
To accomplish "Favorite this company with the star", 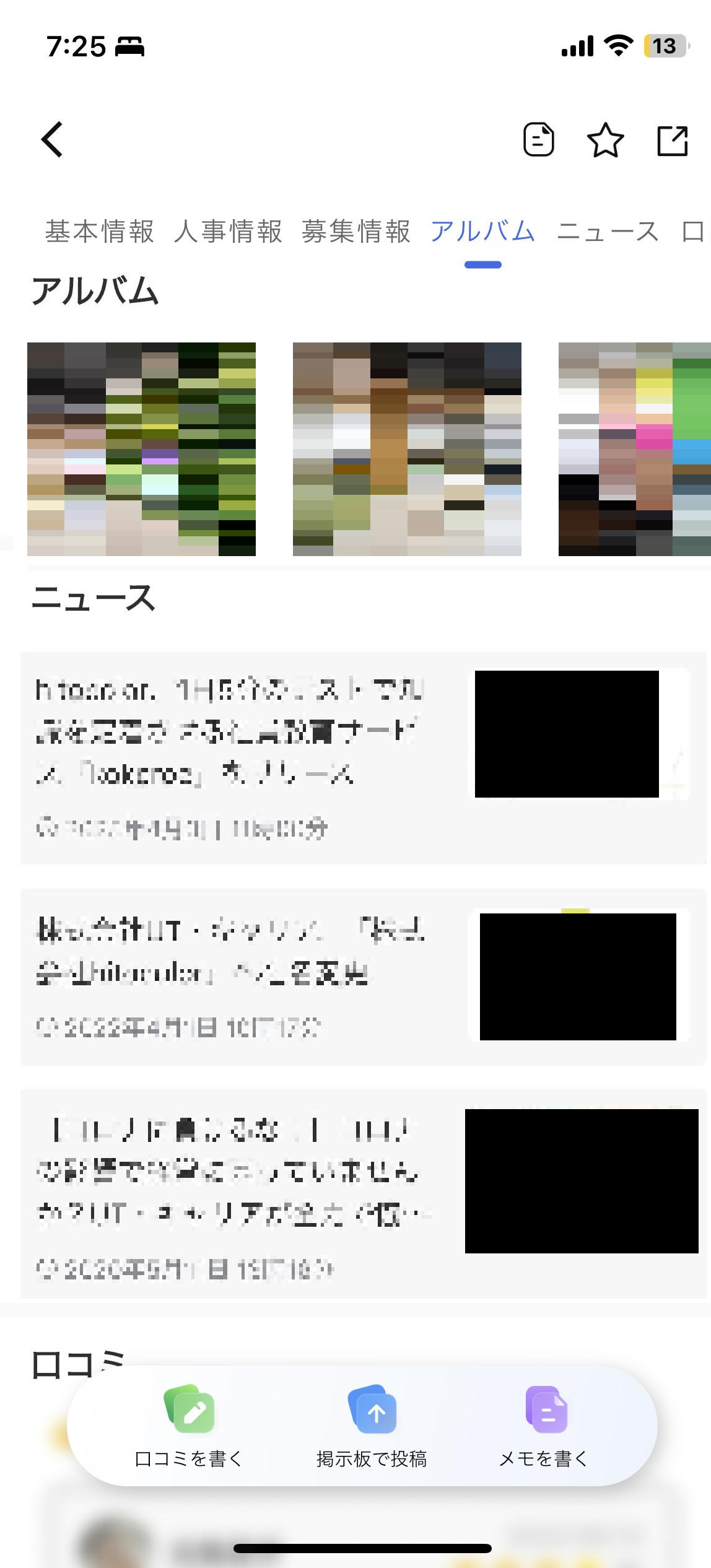I will coord(605,141).
